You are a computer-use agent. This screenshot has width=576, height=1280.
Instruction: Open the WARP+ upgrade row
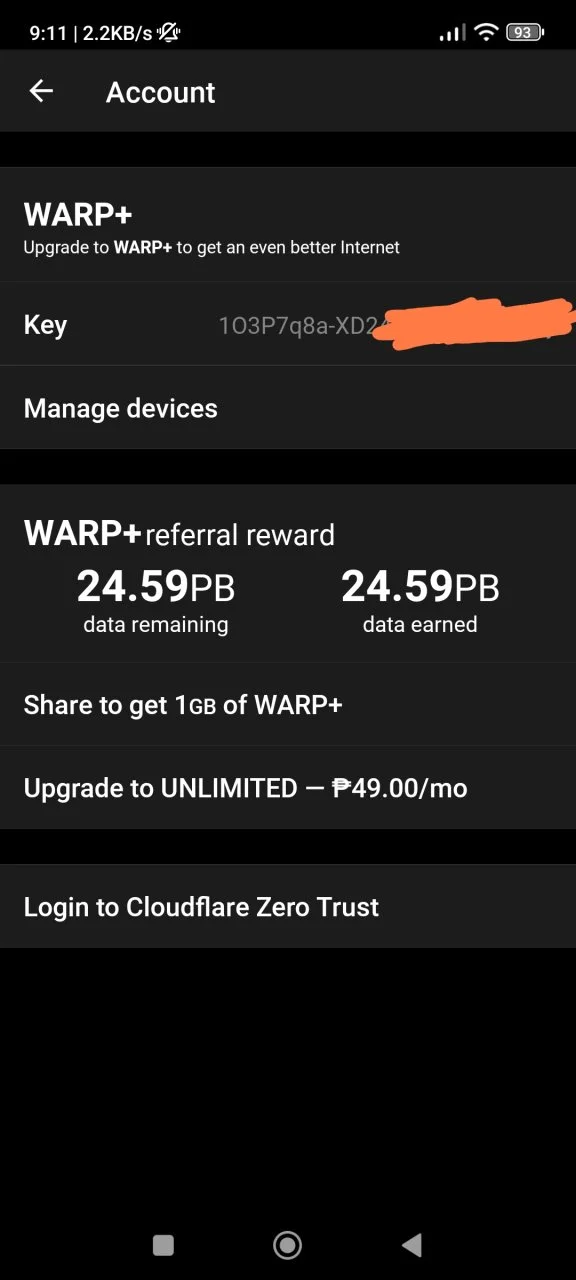click(288, 225)
